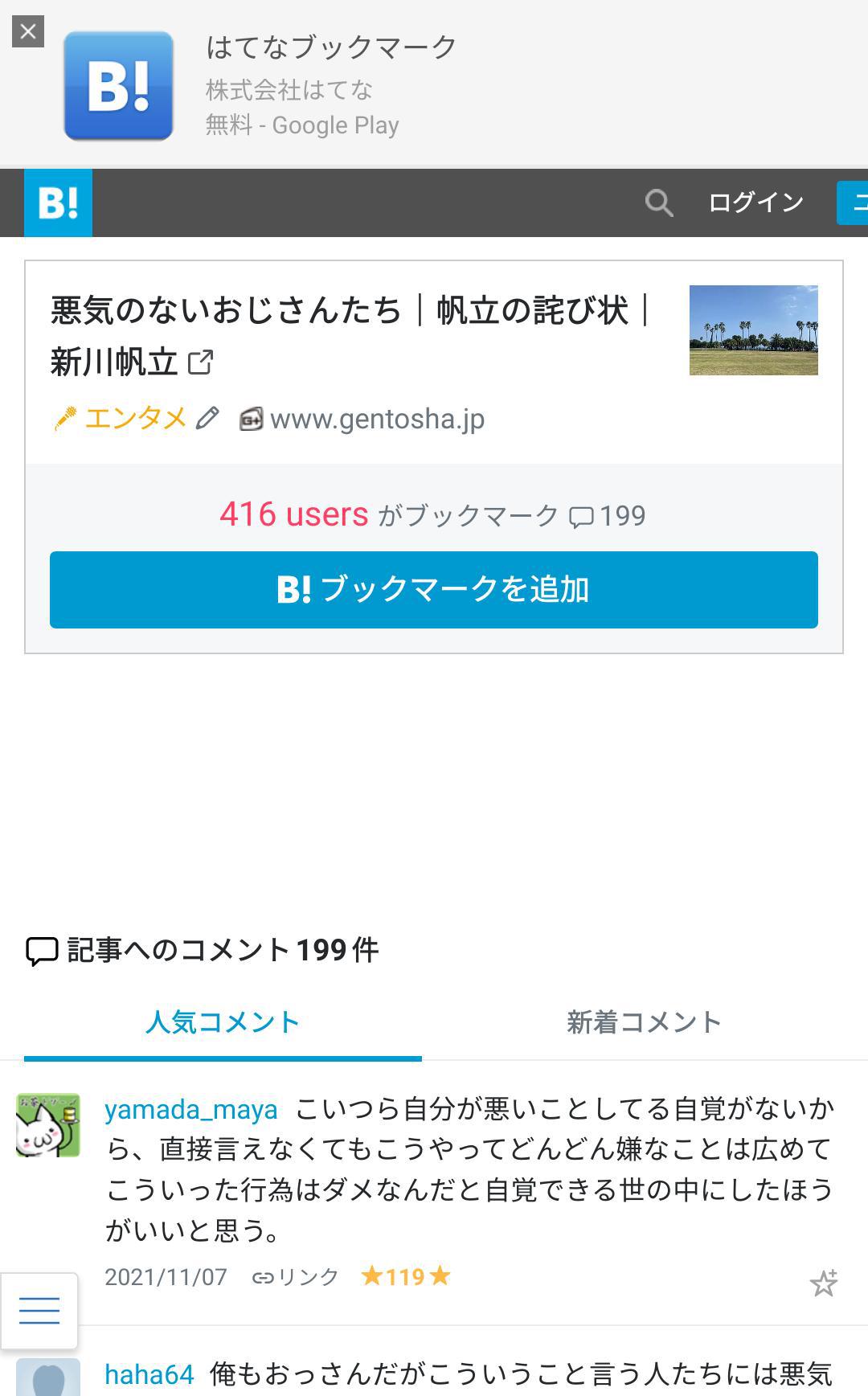Screen dimensions: 868x1396
Task: Add a star to yamada_maya's comment
Action: click(x=824, y=1283)
